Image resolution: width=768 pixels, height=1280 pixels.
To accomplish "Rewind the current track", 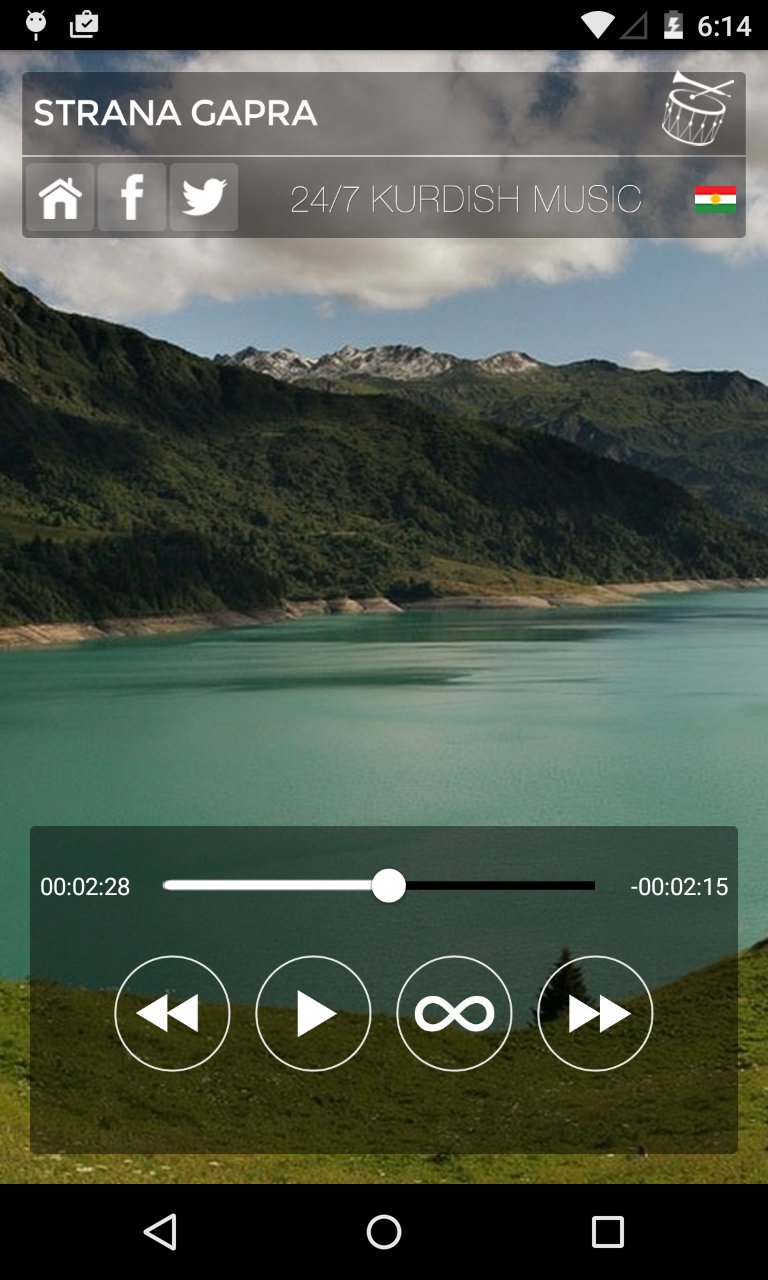I will (x=172, y=1014).
